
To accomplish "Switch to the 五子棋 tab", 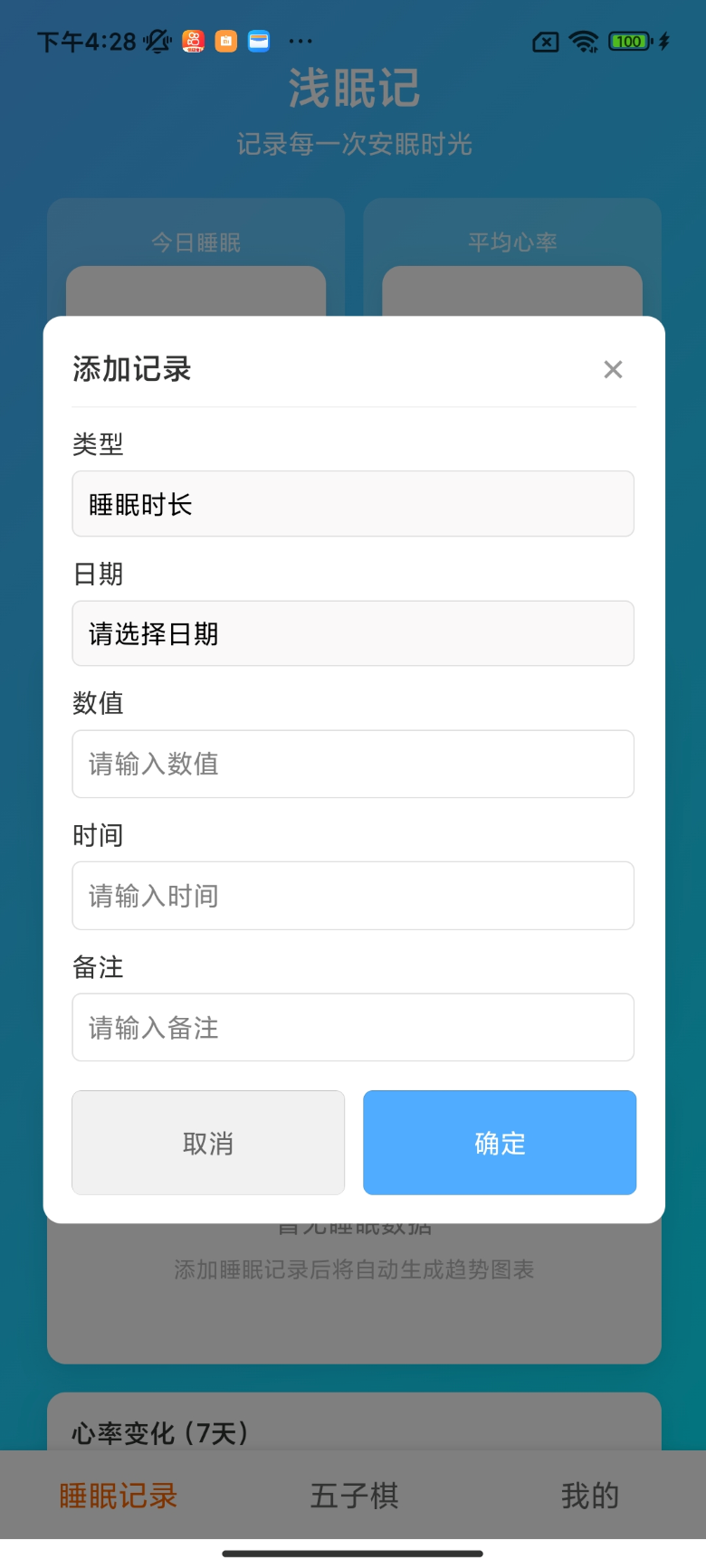I will coord(353,1496).
